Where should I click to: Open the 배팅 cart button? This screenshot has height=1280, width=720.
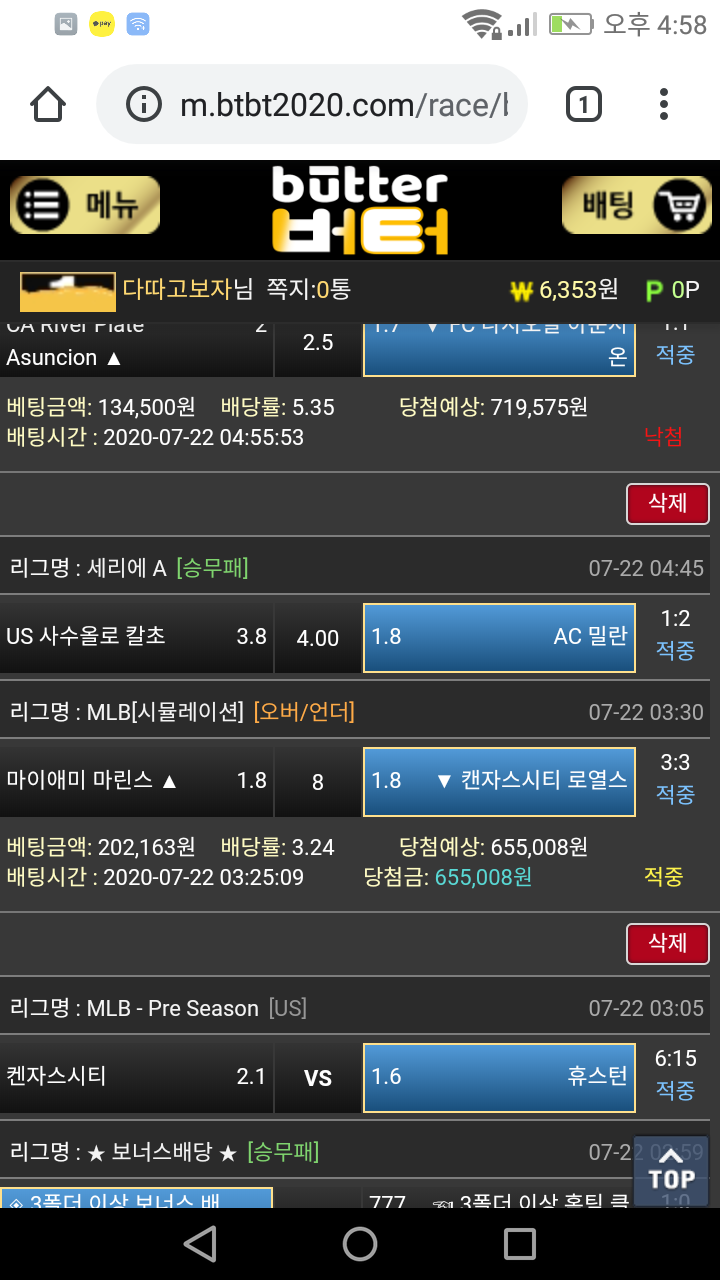[636, 206]
